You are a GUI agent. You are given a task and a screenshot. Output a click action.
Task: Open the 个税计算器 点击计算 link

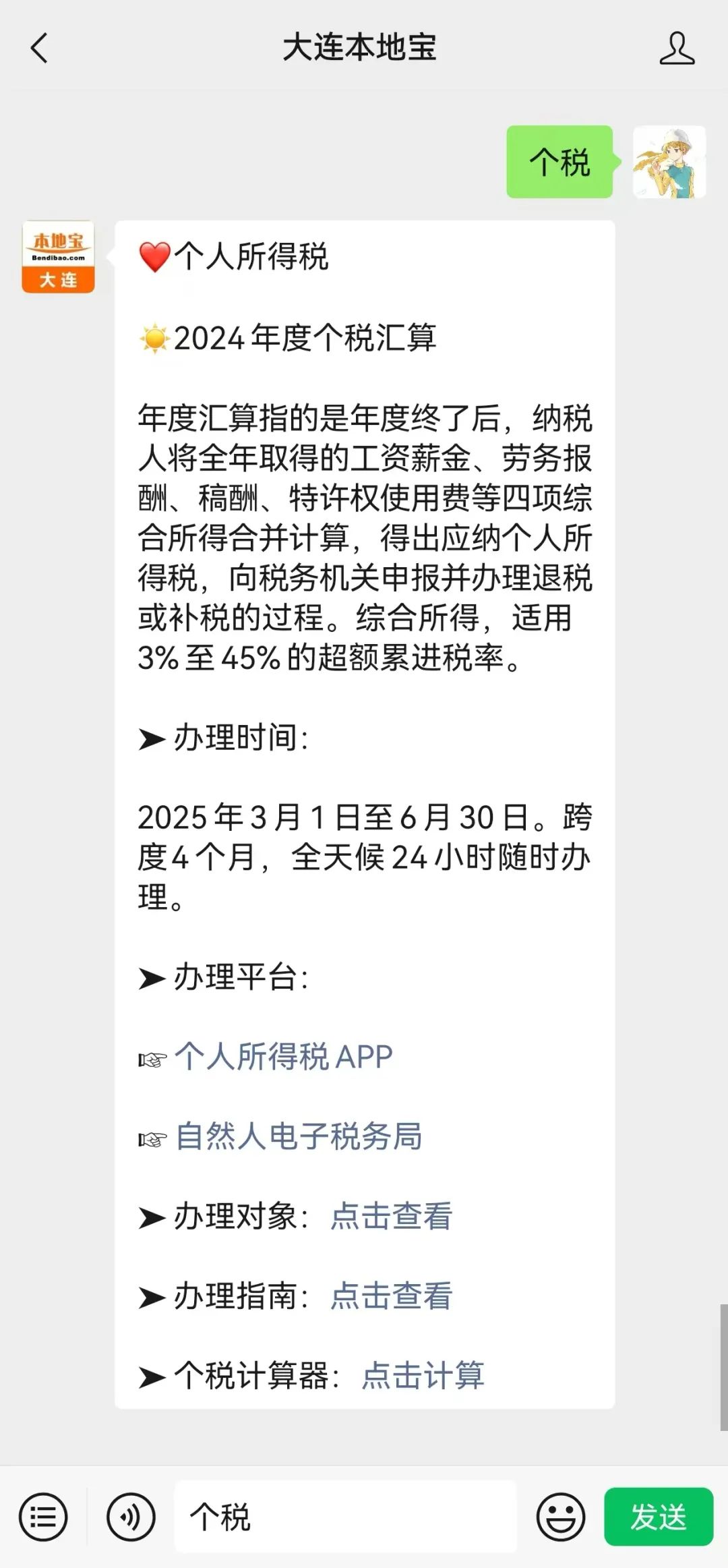[423, 1376]
